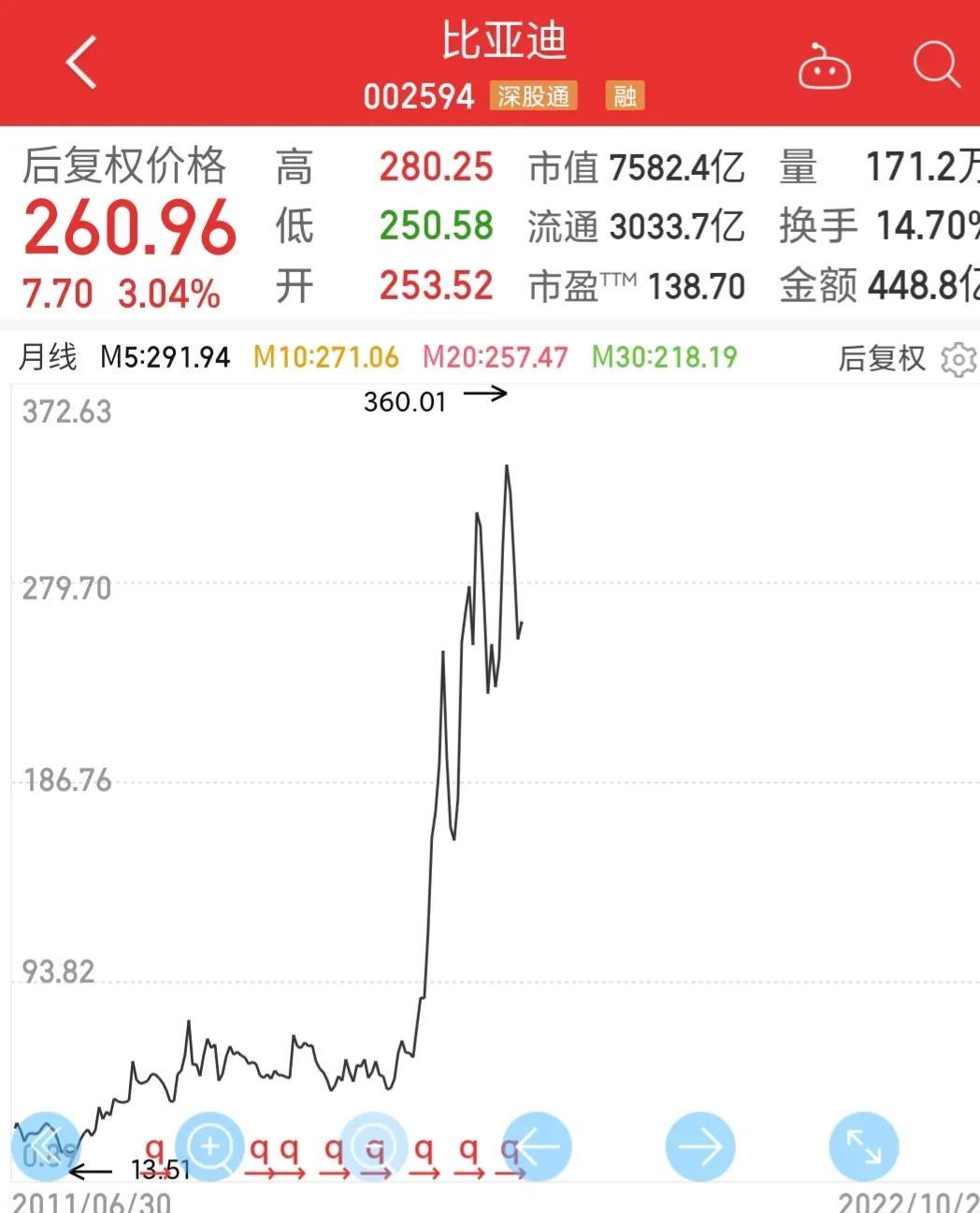Expand the chart to full screen
The height and width of the screenshot is (1213, 980).
coord(863,1147)
